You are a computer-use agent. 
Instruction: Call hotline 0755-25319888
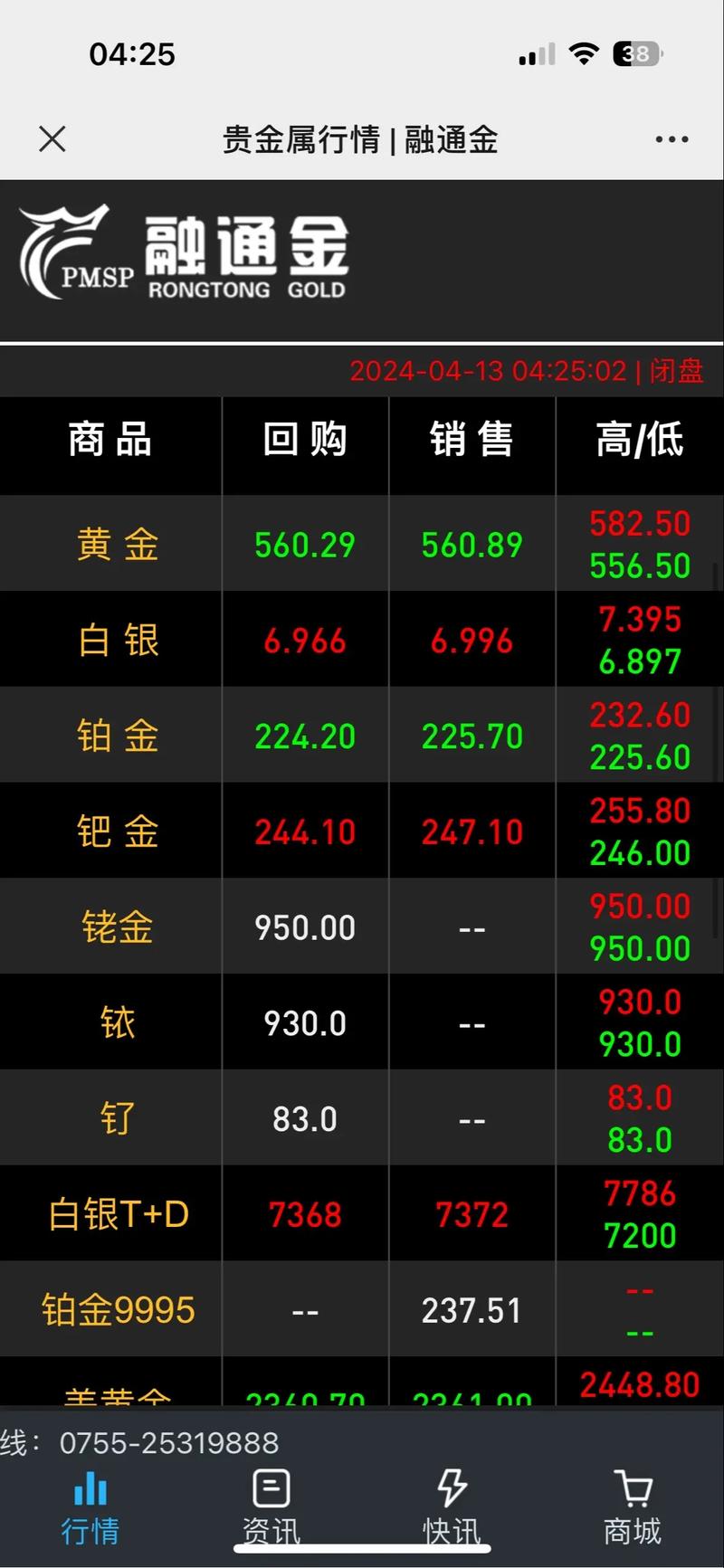167,1442
